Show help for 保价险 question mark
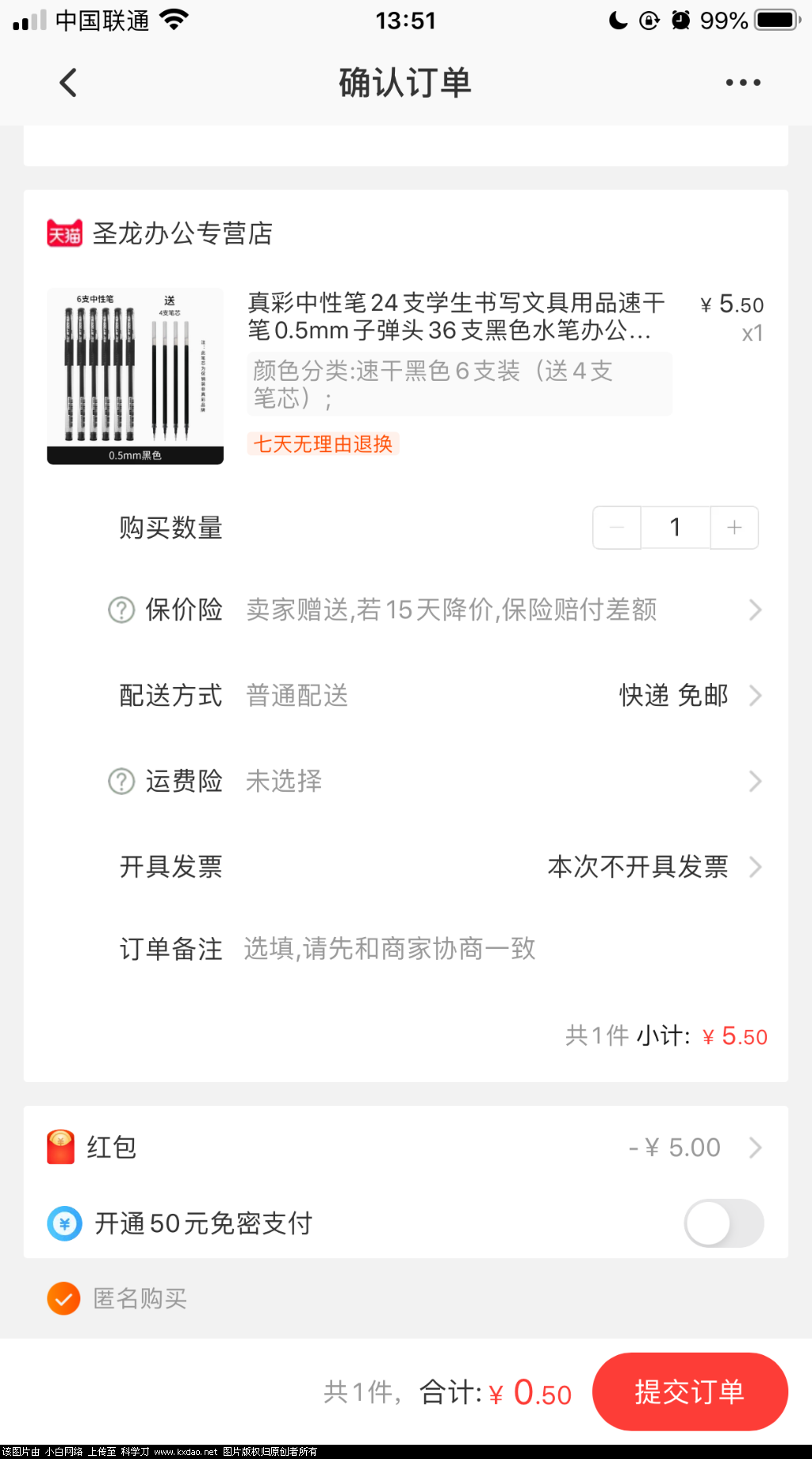The image size is (812, 1459). (121, 610)
